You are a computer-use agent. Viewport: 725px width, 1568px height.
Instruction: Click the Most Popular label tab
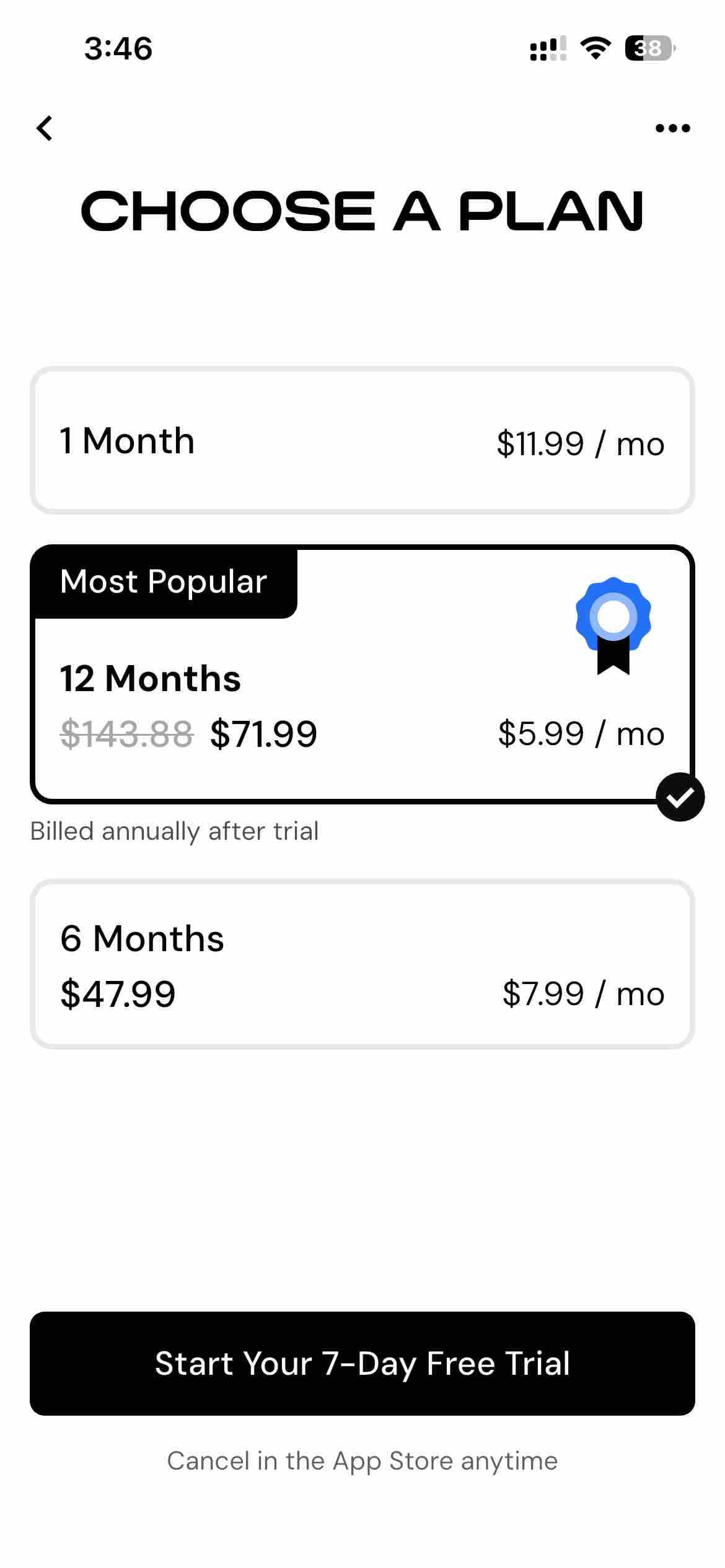[x=164, y=581]
